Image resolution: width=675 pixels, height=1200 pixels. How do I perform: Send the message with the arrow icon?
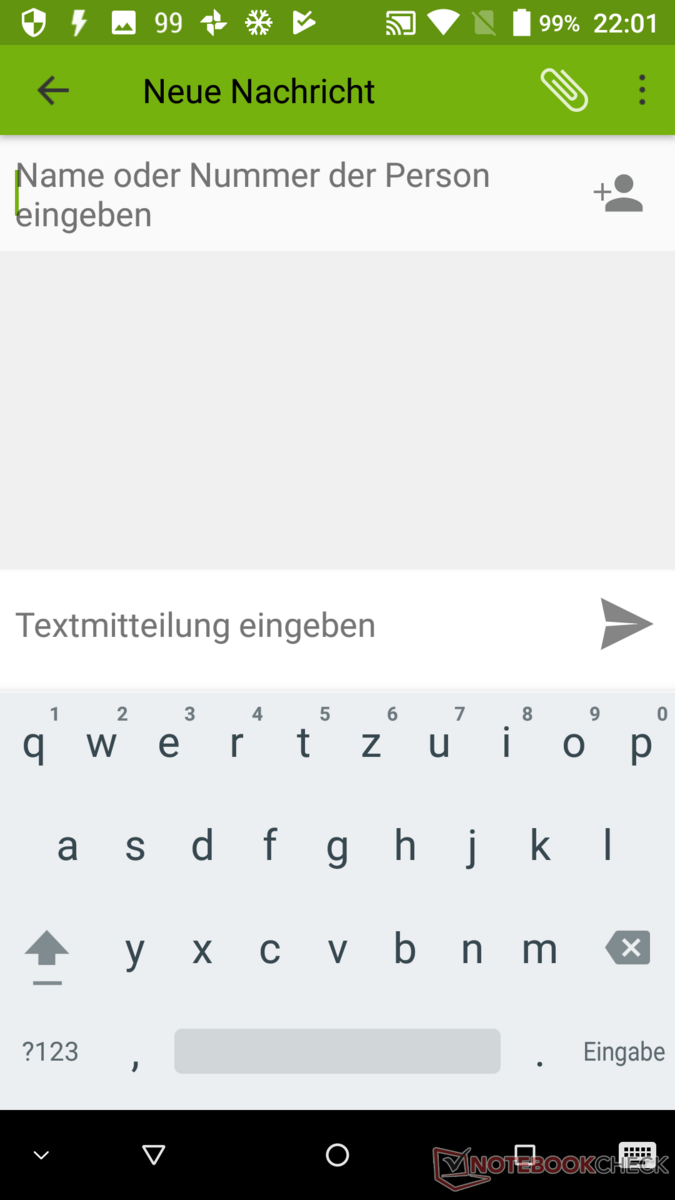pos(626,624)
